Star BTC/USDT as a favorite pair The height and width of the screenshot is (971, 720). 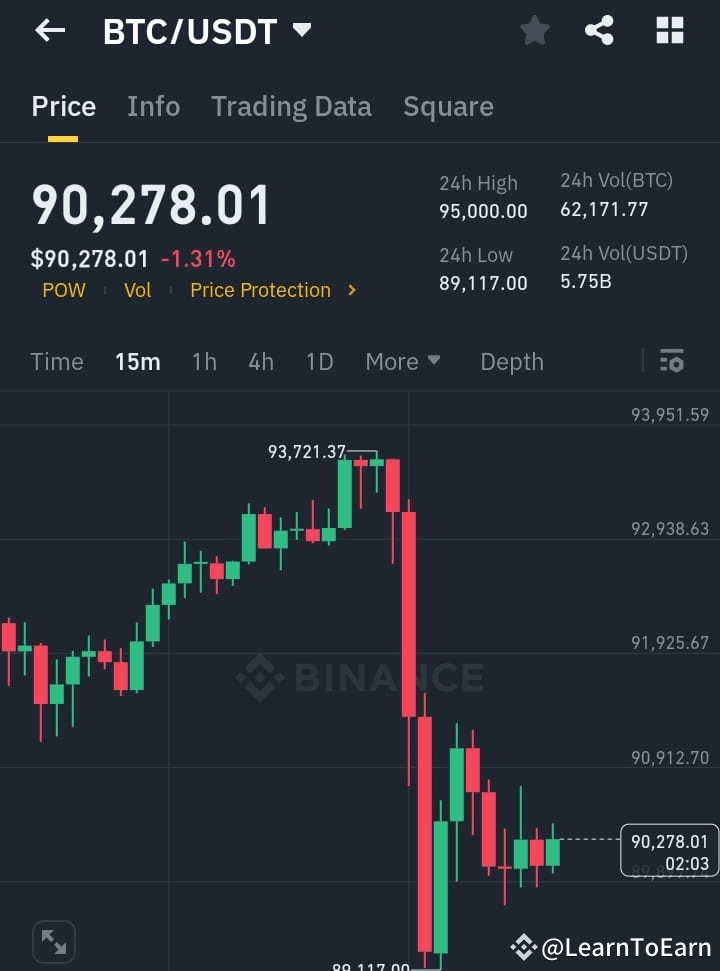[534, 30]
